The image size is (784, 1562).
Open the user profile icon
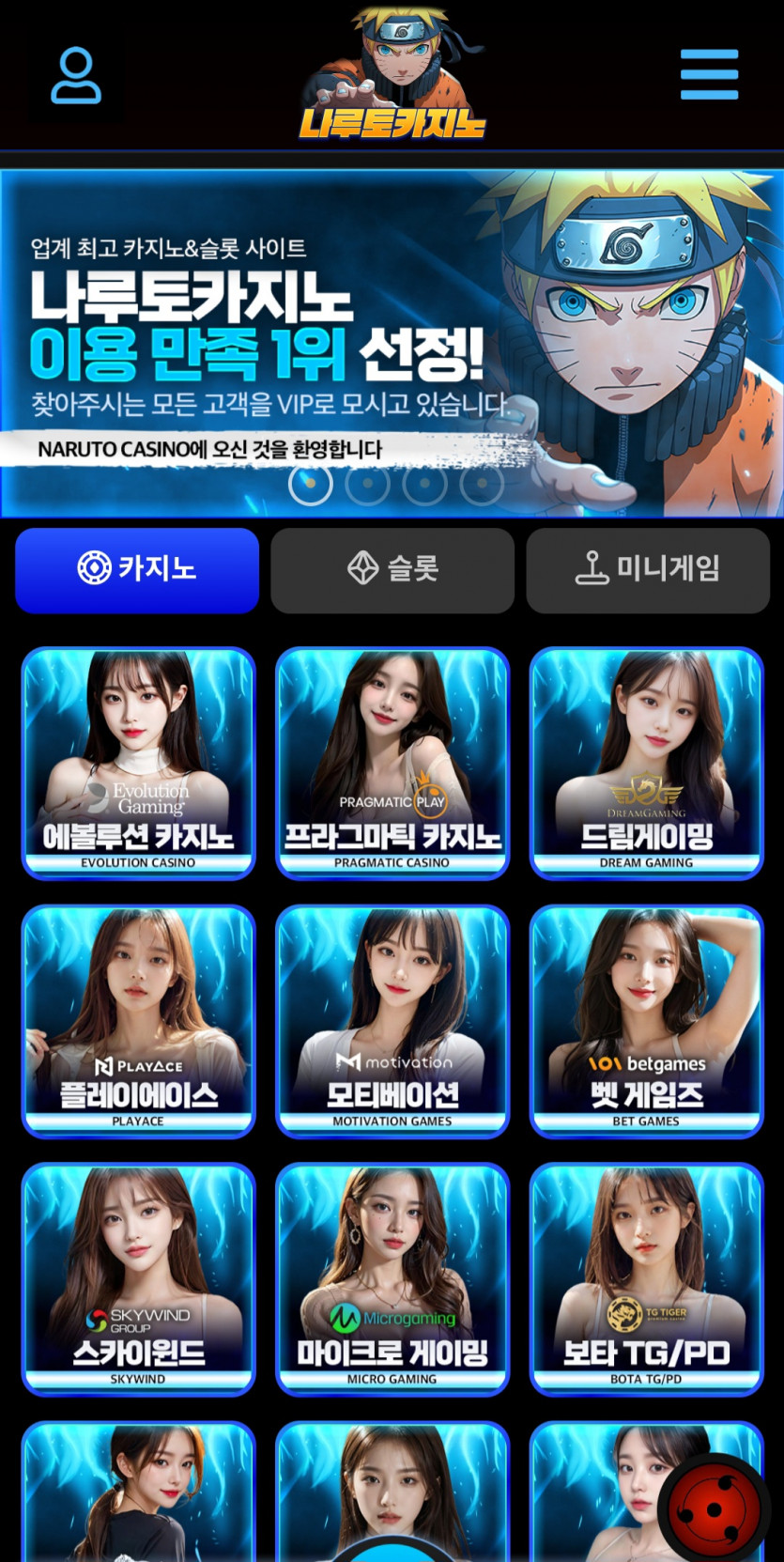(75, 77)
